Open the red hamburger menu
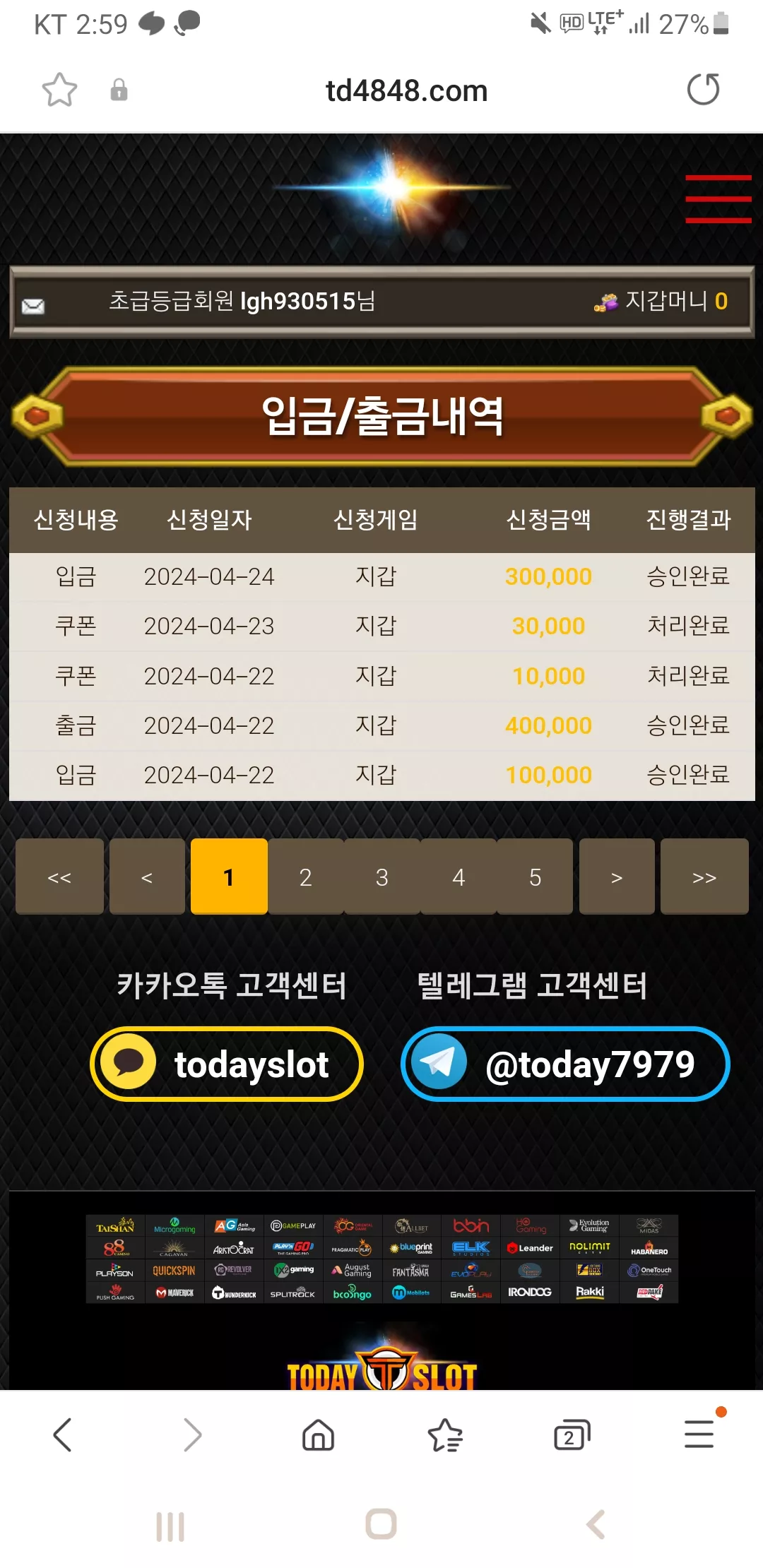The image size is (763, 1568). pos(718,199)
